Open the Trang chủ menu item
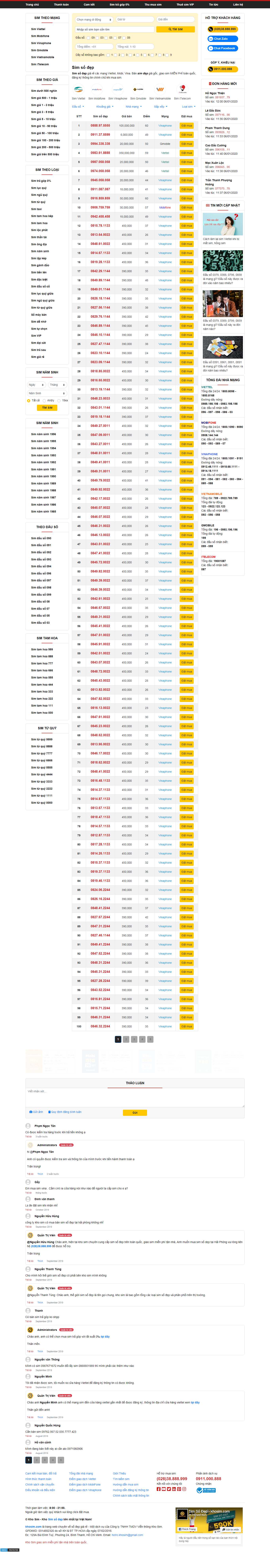Viewport: 270px width, 1568px height. pyautogui.click(x=32, y=4)
